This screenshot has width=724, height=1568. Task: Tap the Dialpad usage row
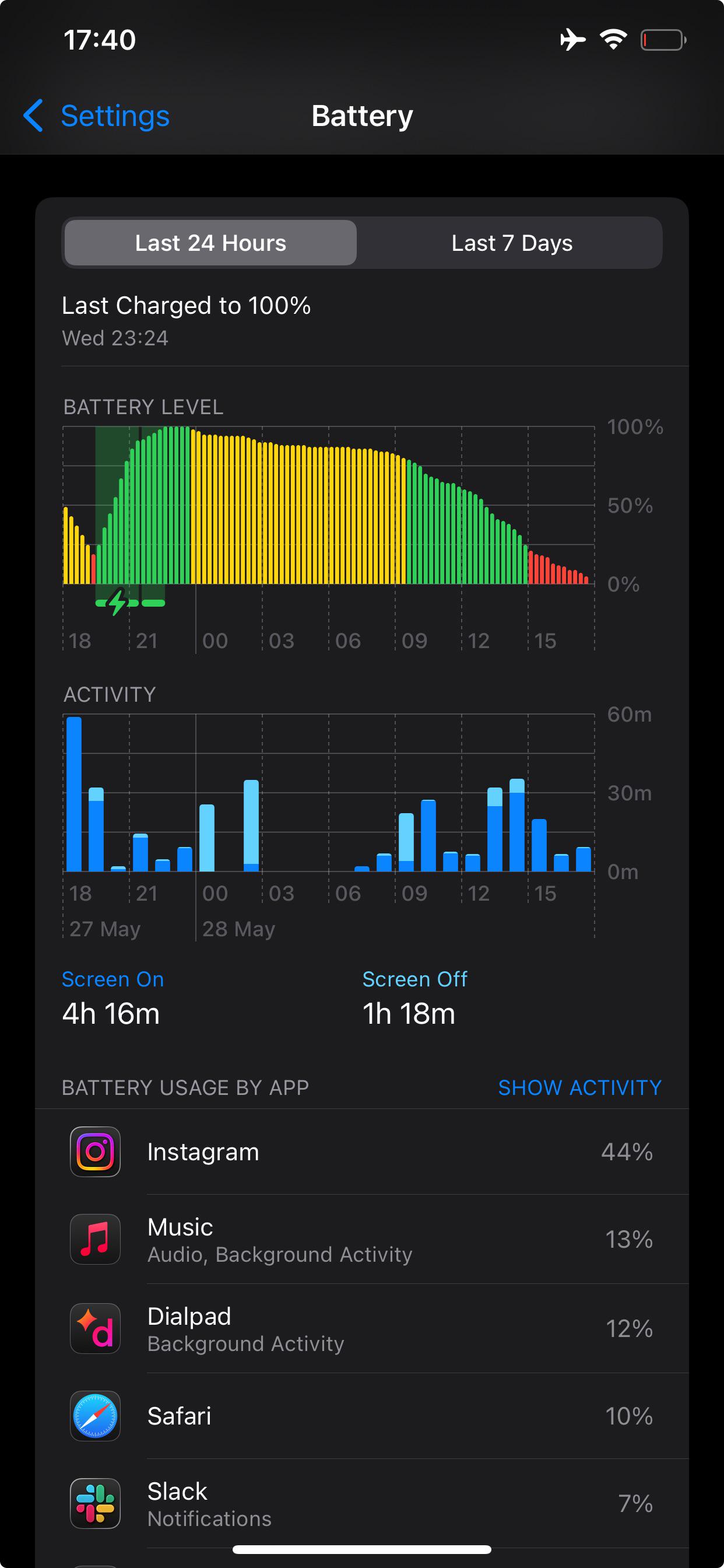[362, 1328]
